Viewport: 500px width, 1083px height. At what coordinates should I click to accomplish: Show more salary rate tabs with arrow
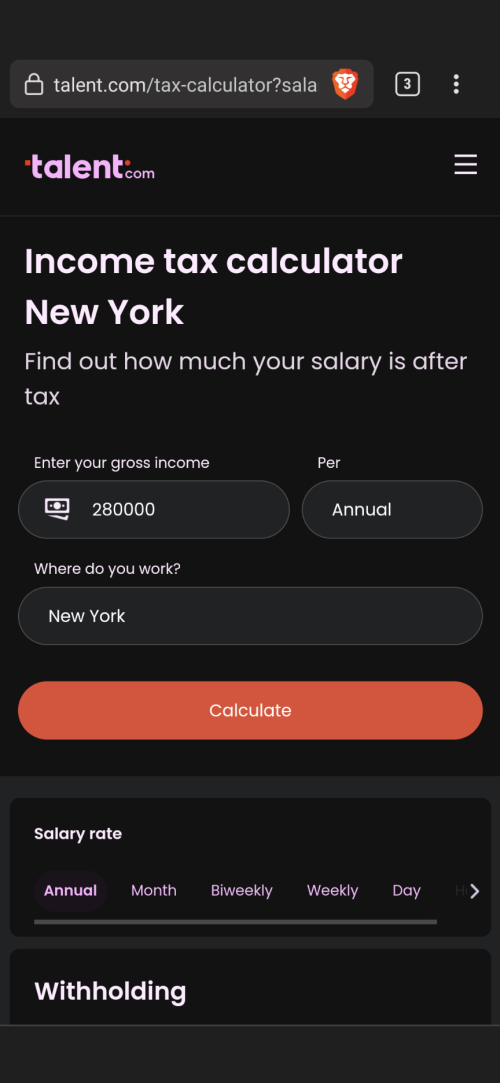click(x=474, y=892)
